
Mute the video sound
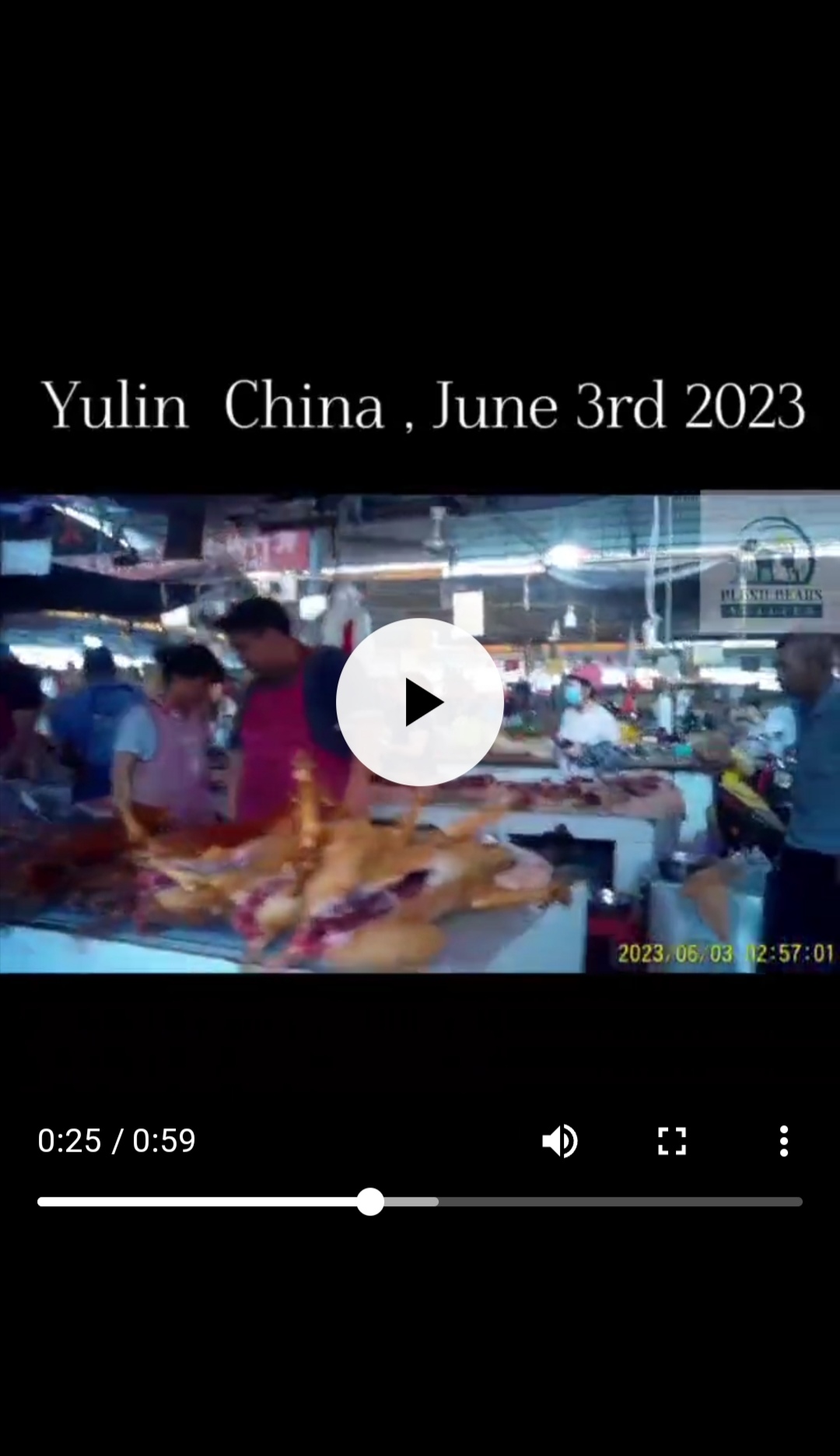click(560, 1141)
